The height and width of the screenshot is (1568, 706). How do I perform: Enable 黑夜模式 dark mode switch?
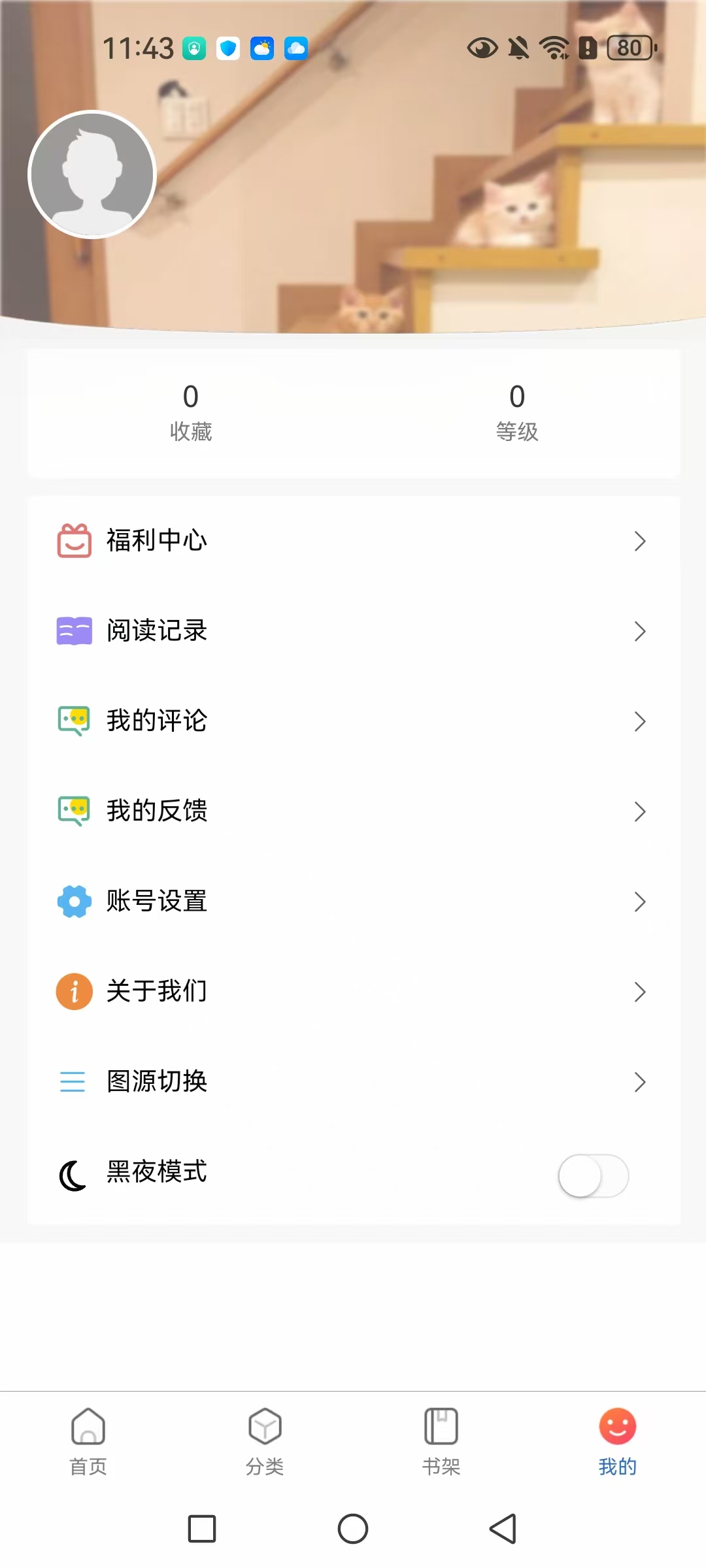click(x=593, y=1176)
